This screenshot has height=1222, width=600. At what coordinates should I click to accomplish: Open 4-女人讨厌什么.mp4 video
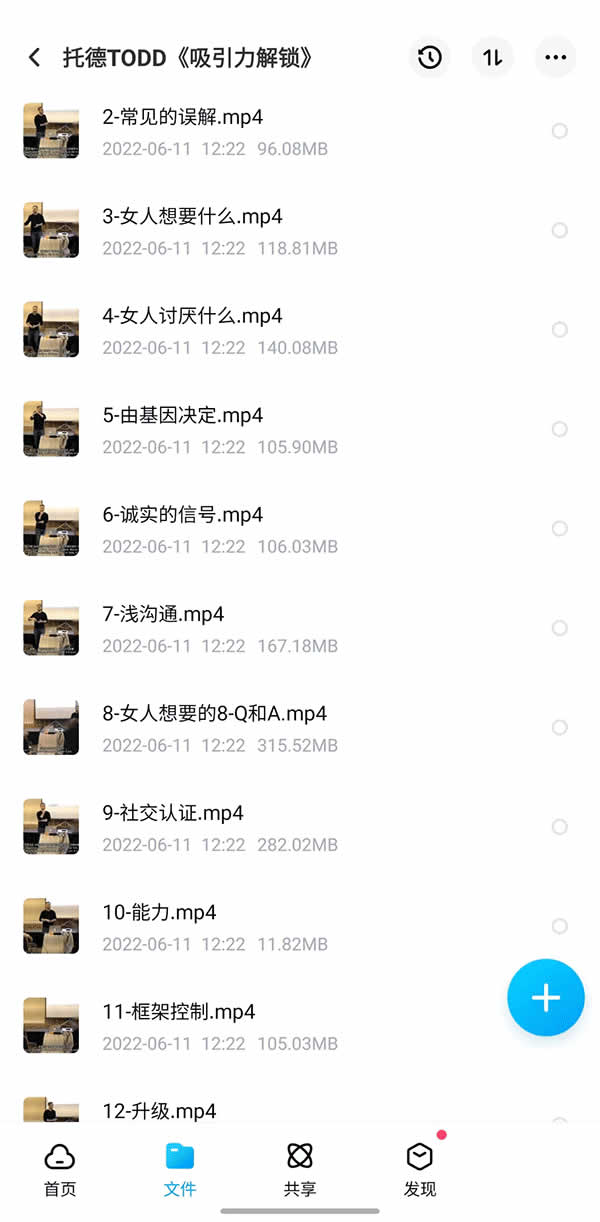click(x=193, y=316)
